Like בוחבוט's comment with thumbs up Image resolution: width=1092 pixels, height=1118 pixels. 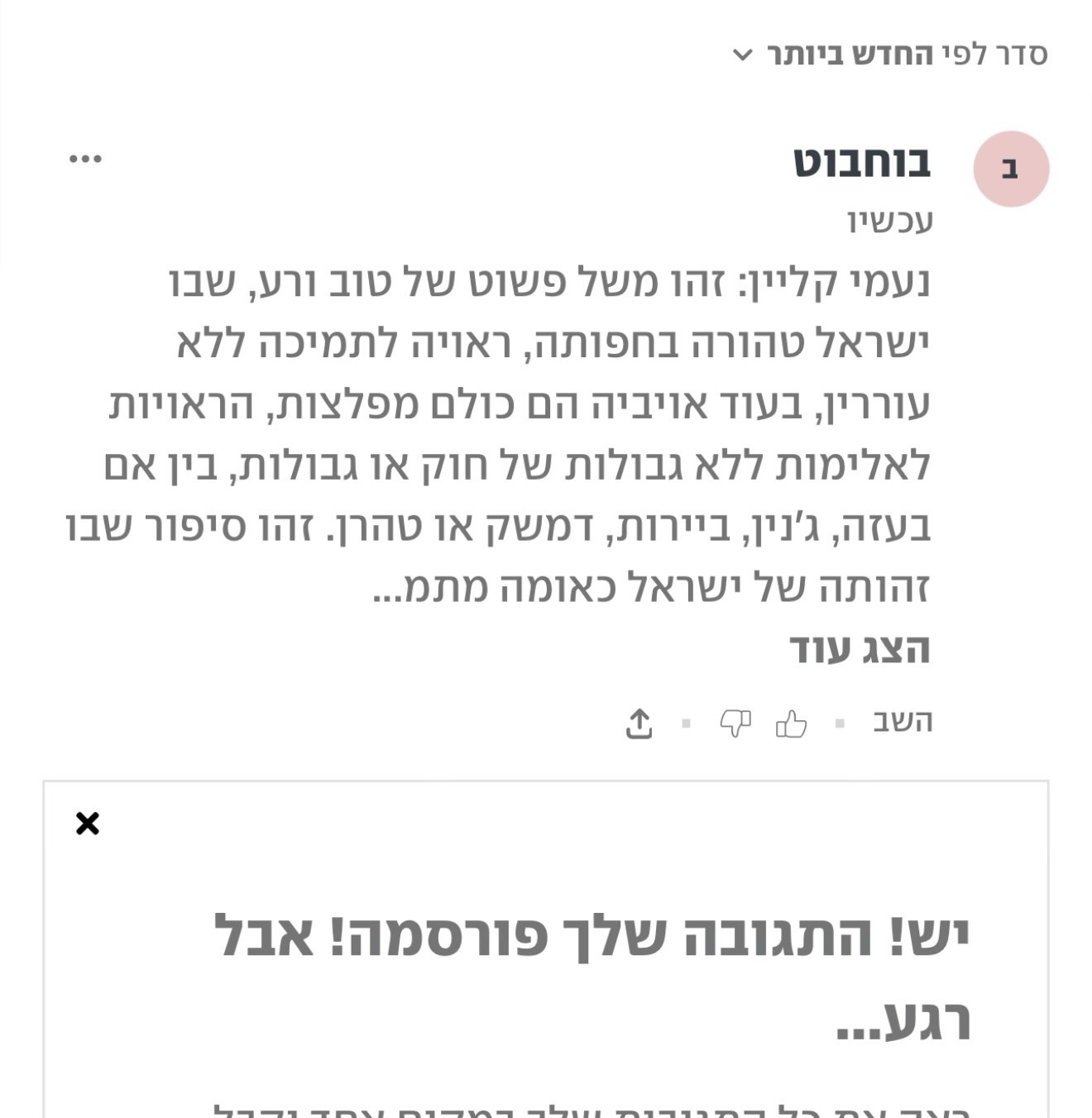pos(791,724)
